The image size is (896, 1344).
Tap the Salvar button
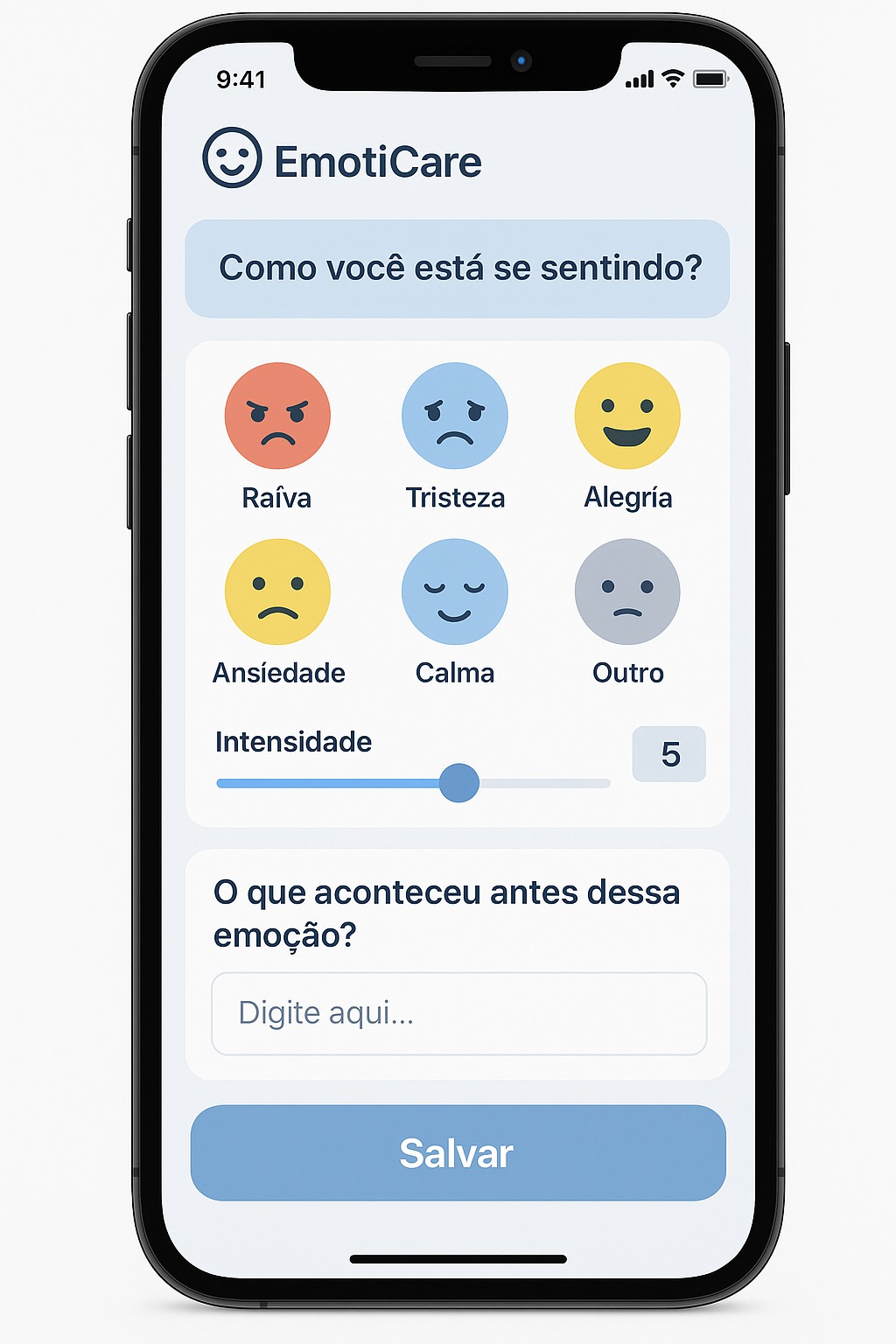(x=458, y=1152)
